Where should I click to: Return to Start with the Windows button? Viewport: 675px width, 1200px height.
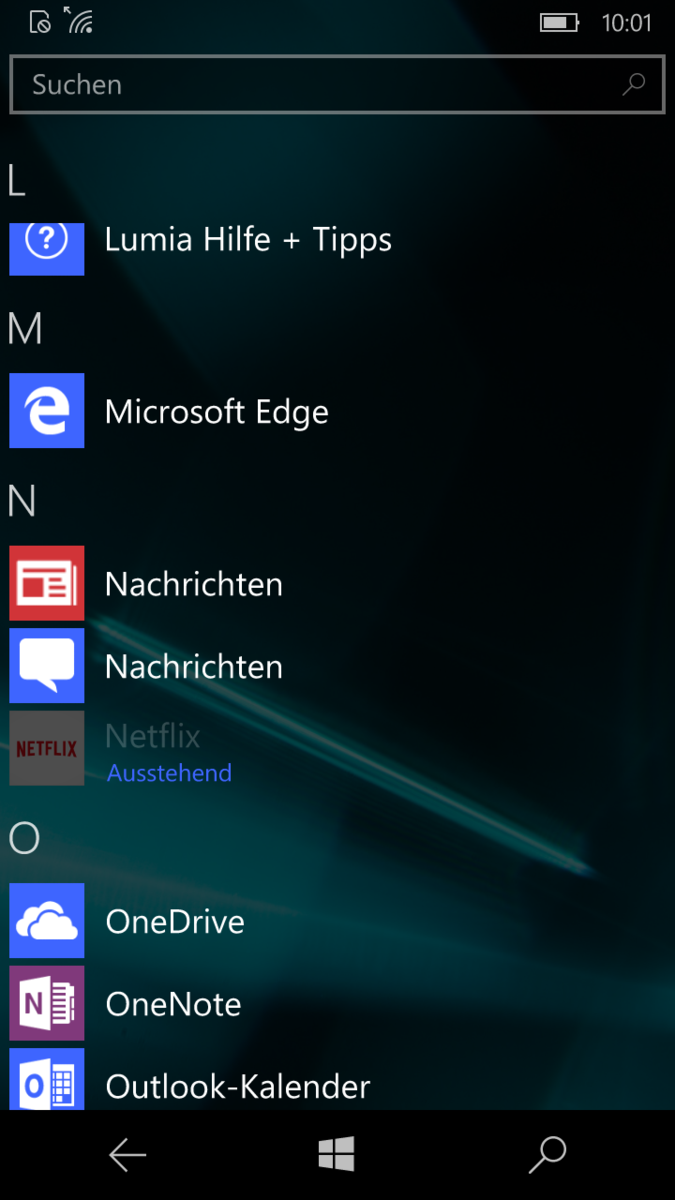pyautogui.click(x=337, y=1155)
